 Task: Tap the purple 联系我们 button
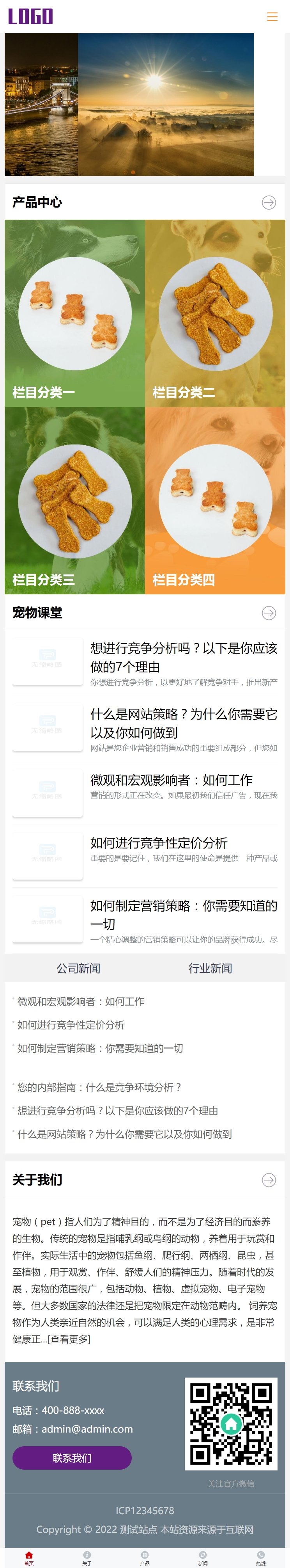point(72,1458)
